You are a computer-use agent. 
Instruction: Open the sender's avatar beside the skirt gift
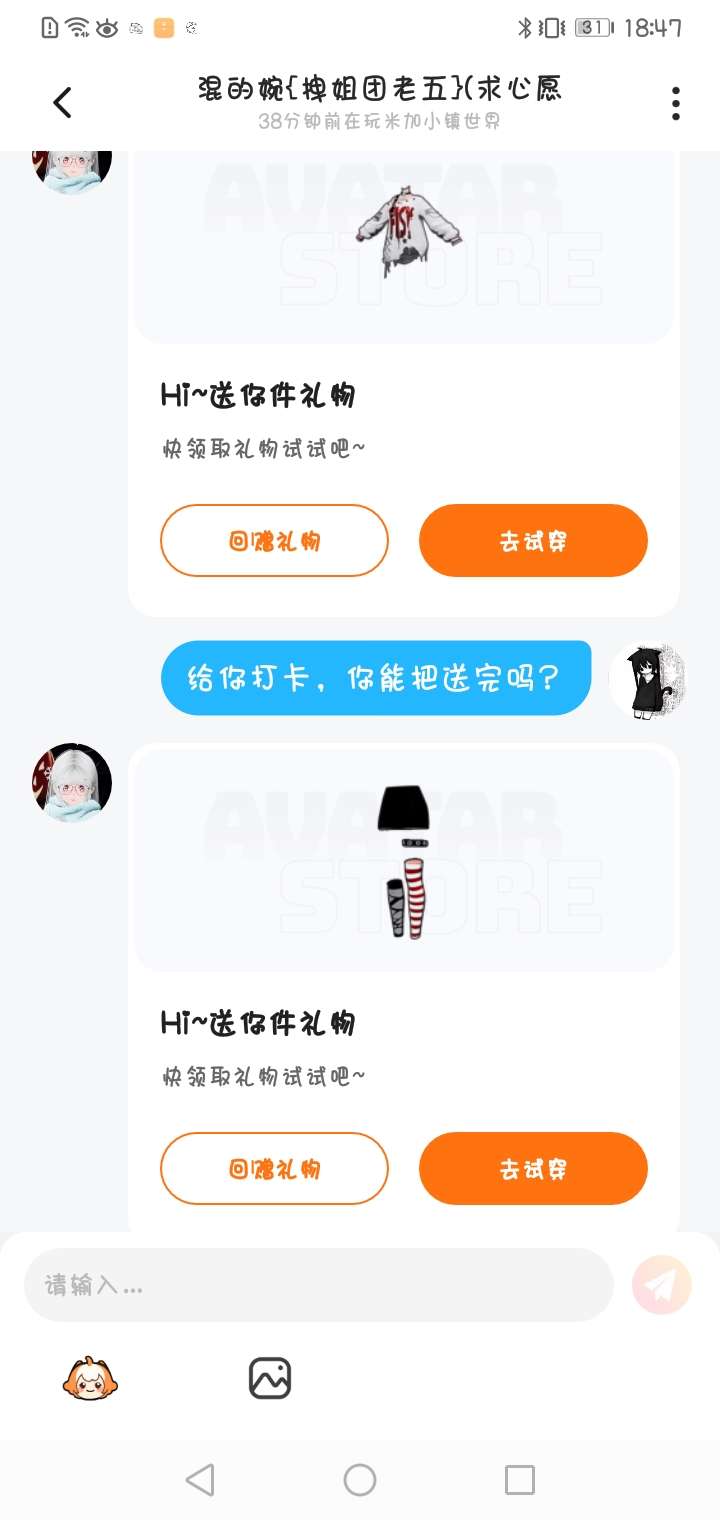pos(72,783)
